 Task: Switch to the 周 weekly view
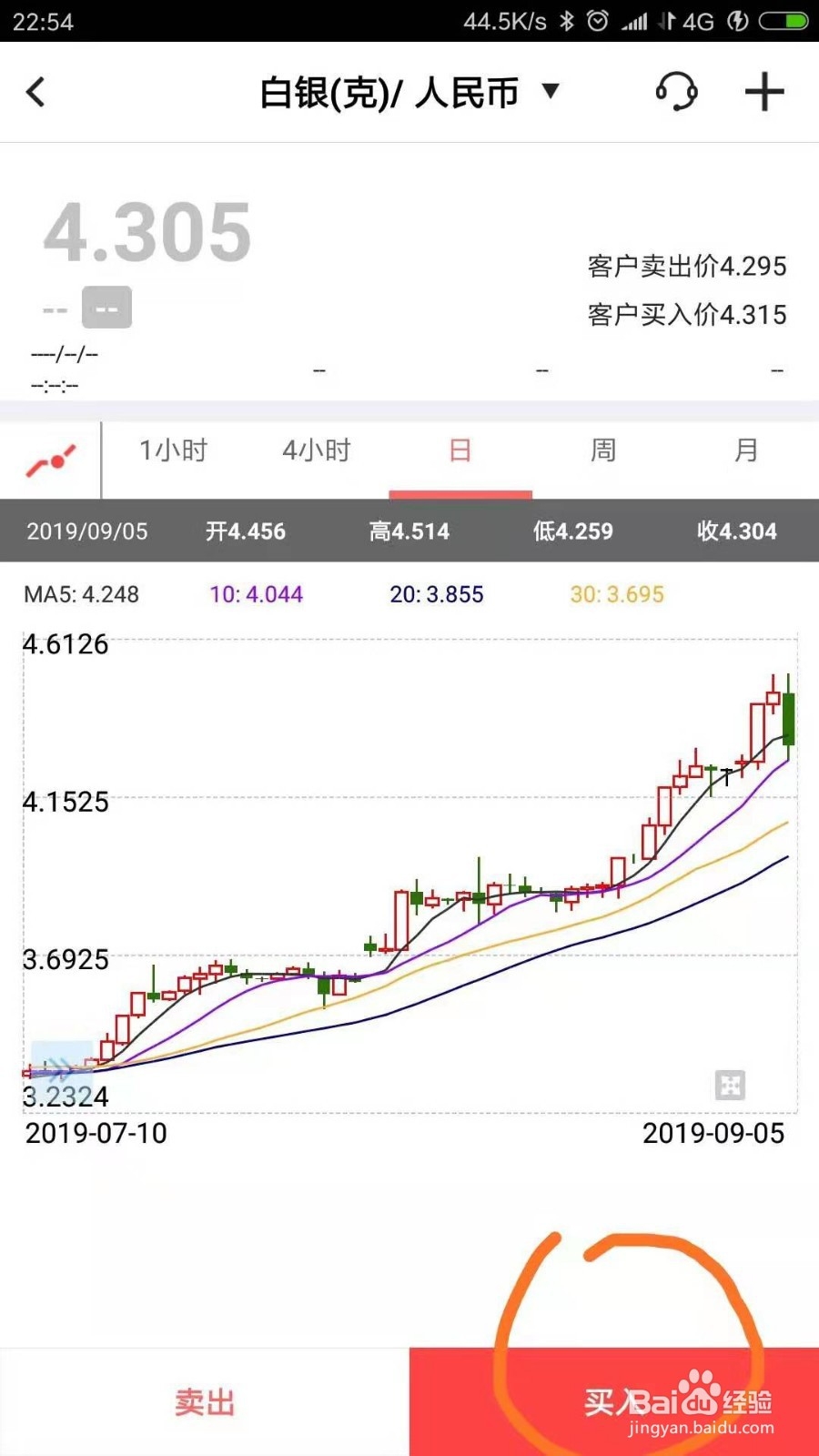pos(603,450)
